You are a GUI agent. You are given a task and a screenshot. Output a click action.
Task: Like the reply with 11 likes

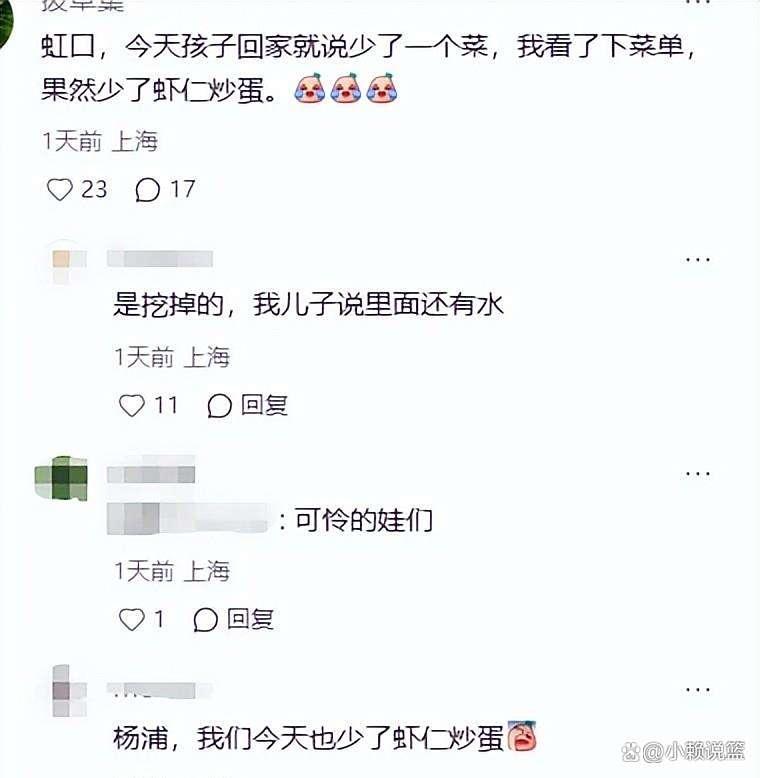point(132,405)
